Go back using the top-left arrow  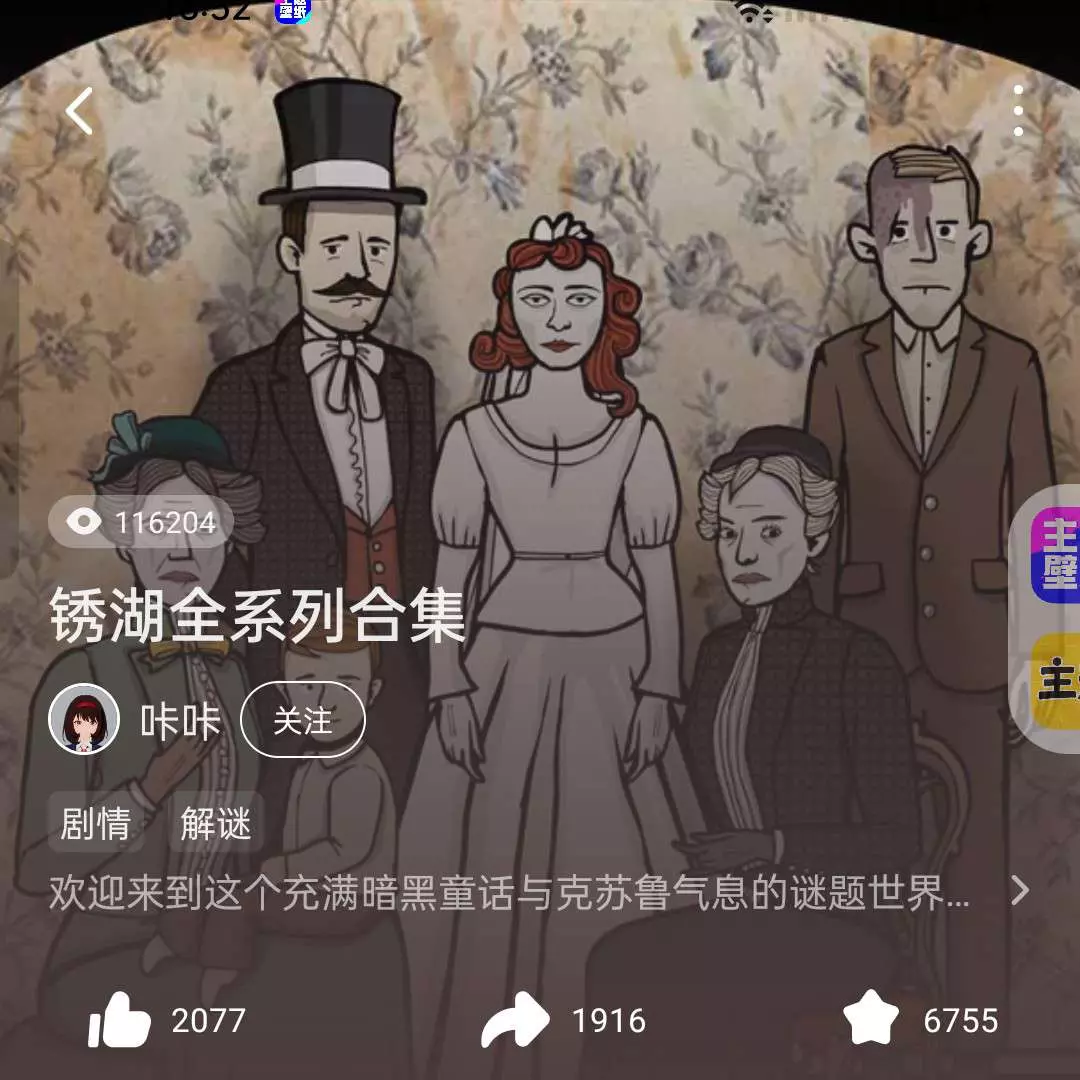(x=79, y=111)
